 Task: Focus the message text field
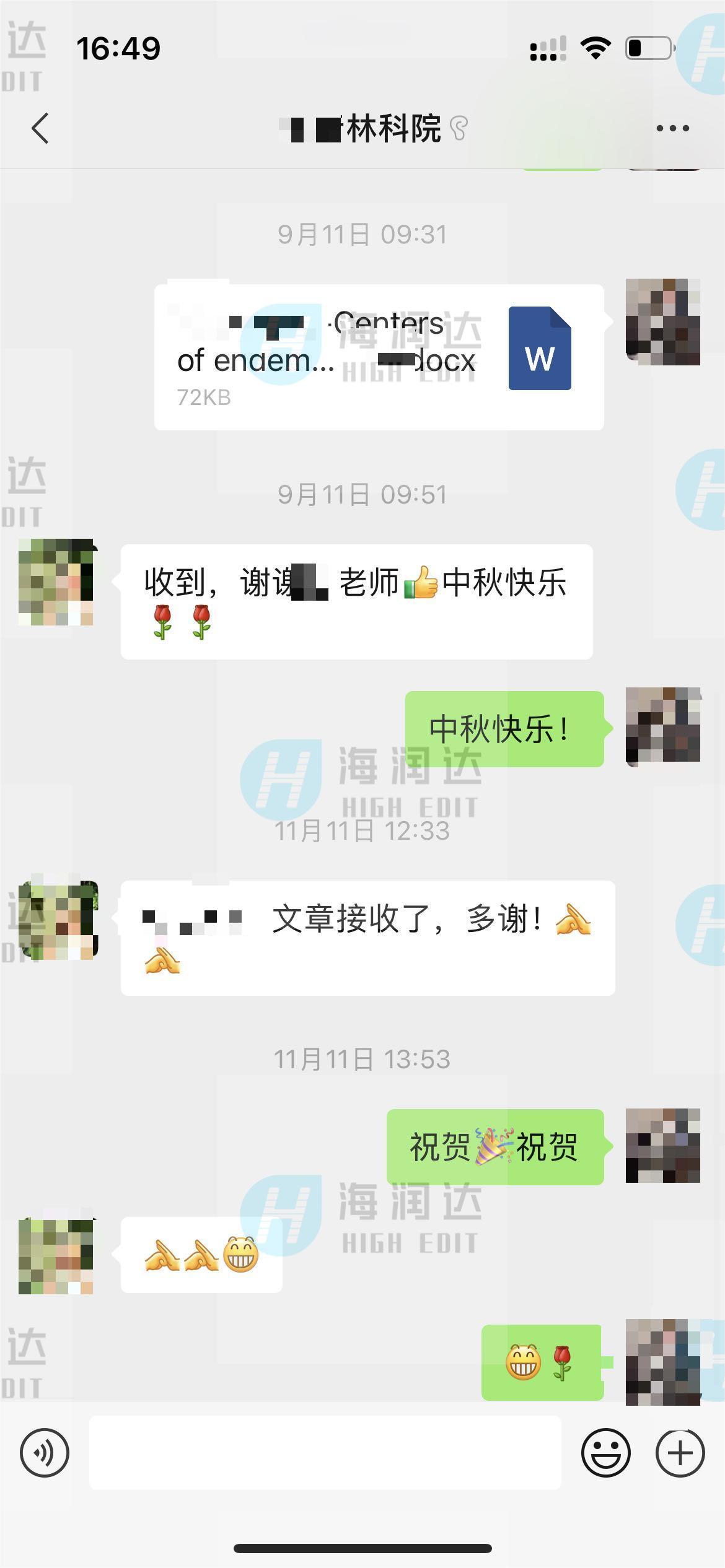[325, 1452]
